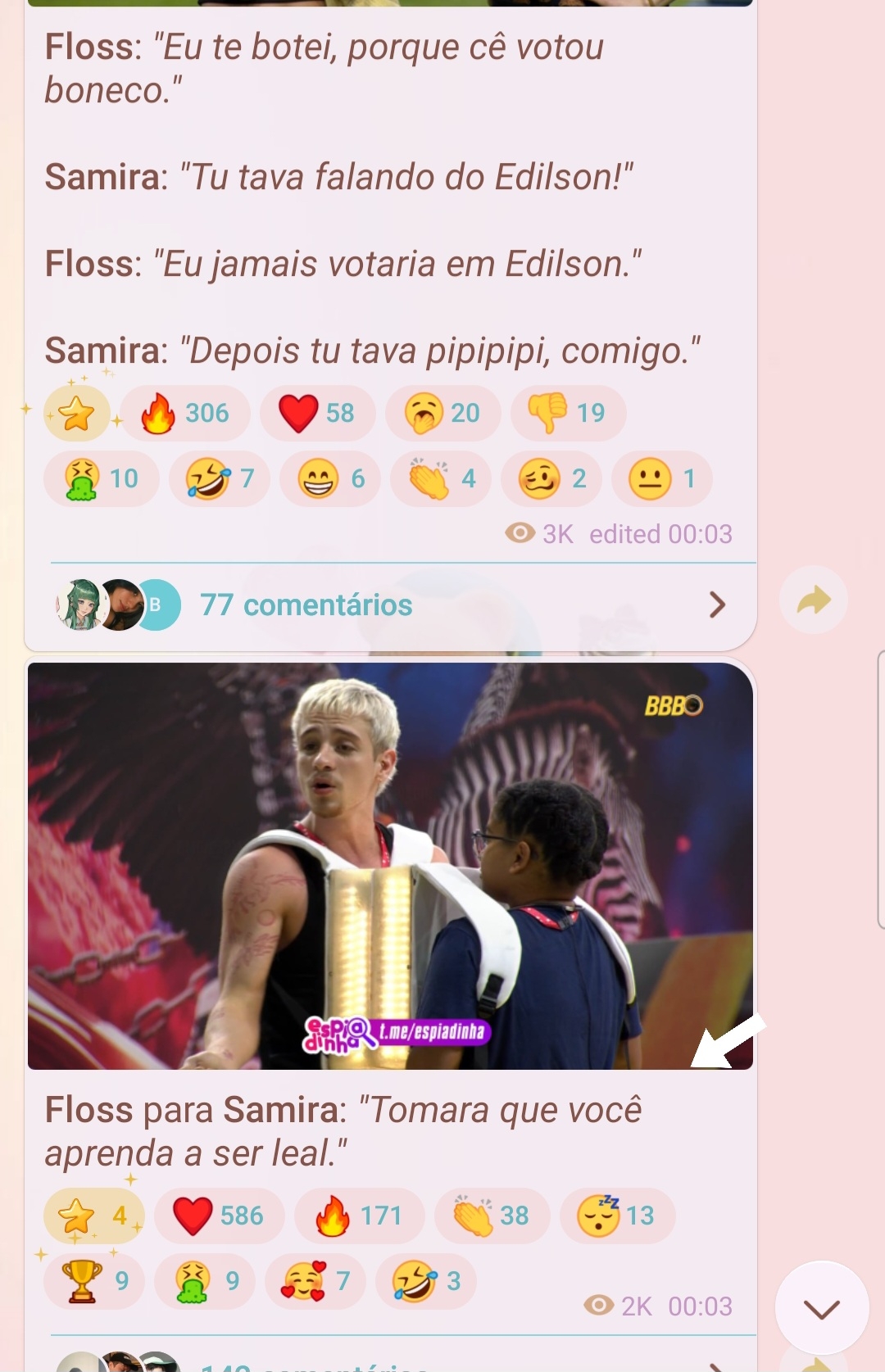This screenshot has height=1372, width=885.
Task: Tap the yawning face reaction with 20
Action: (442, 413)
